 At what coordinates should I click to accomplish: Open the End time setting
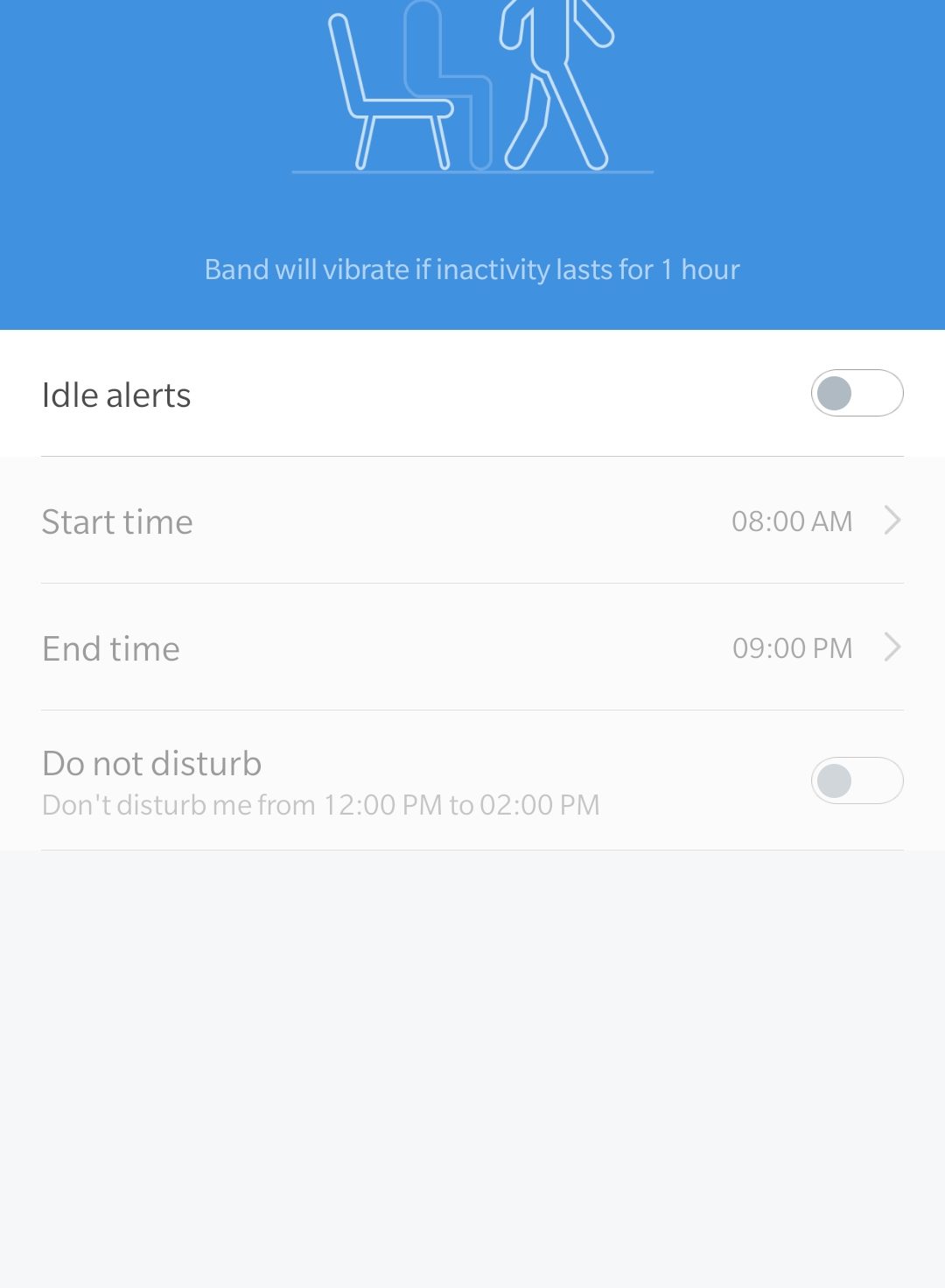pos(472,648)
